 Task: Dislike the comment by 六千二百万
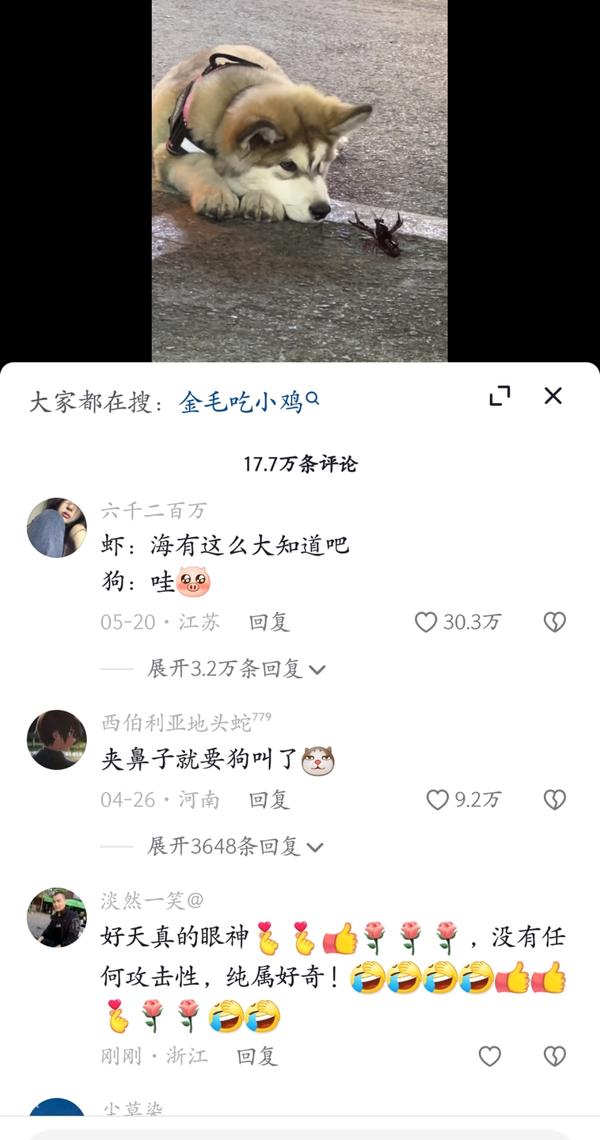(x=554, y=622)
